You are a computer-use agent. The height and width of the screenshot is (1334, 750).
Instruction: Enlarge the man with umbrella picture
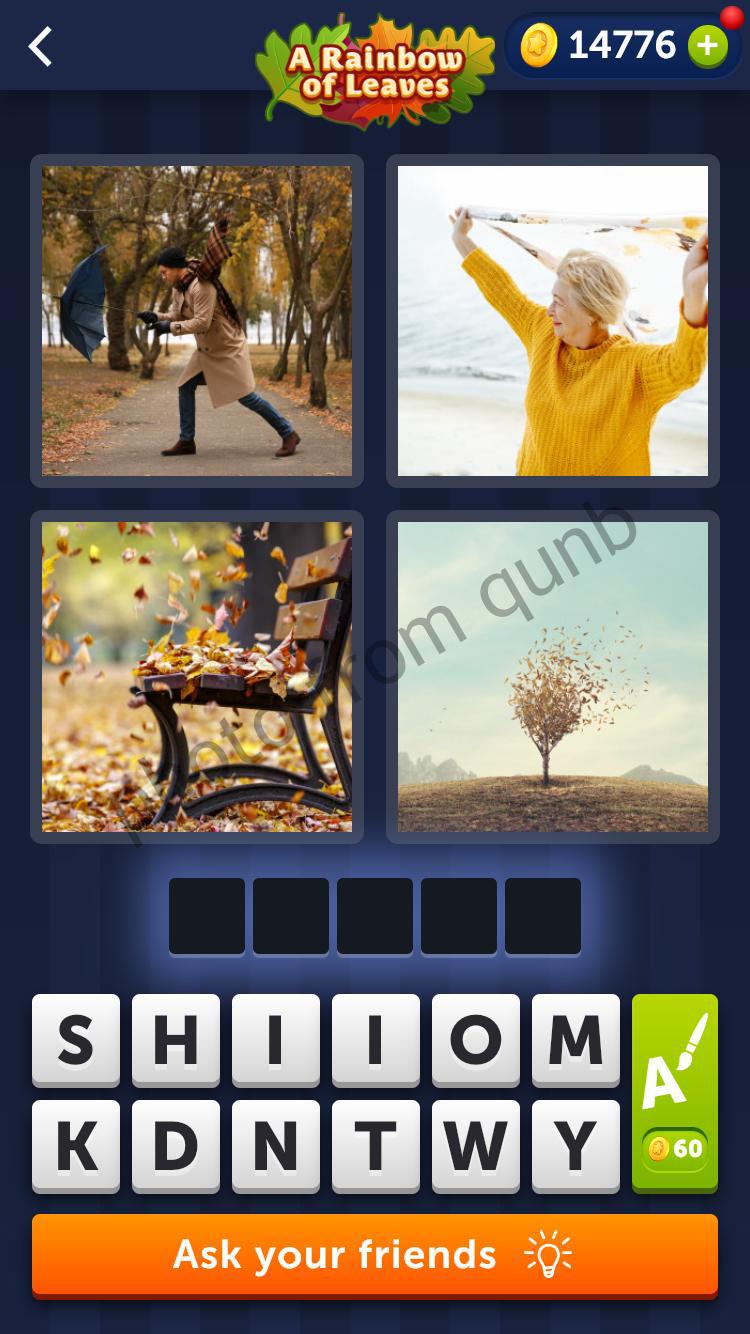(197, 321)
